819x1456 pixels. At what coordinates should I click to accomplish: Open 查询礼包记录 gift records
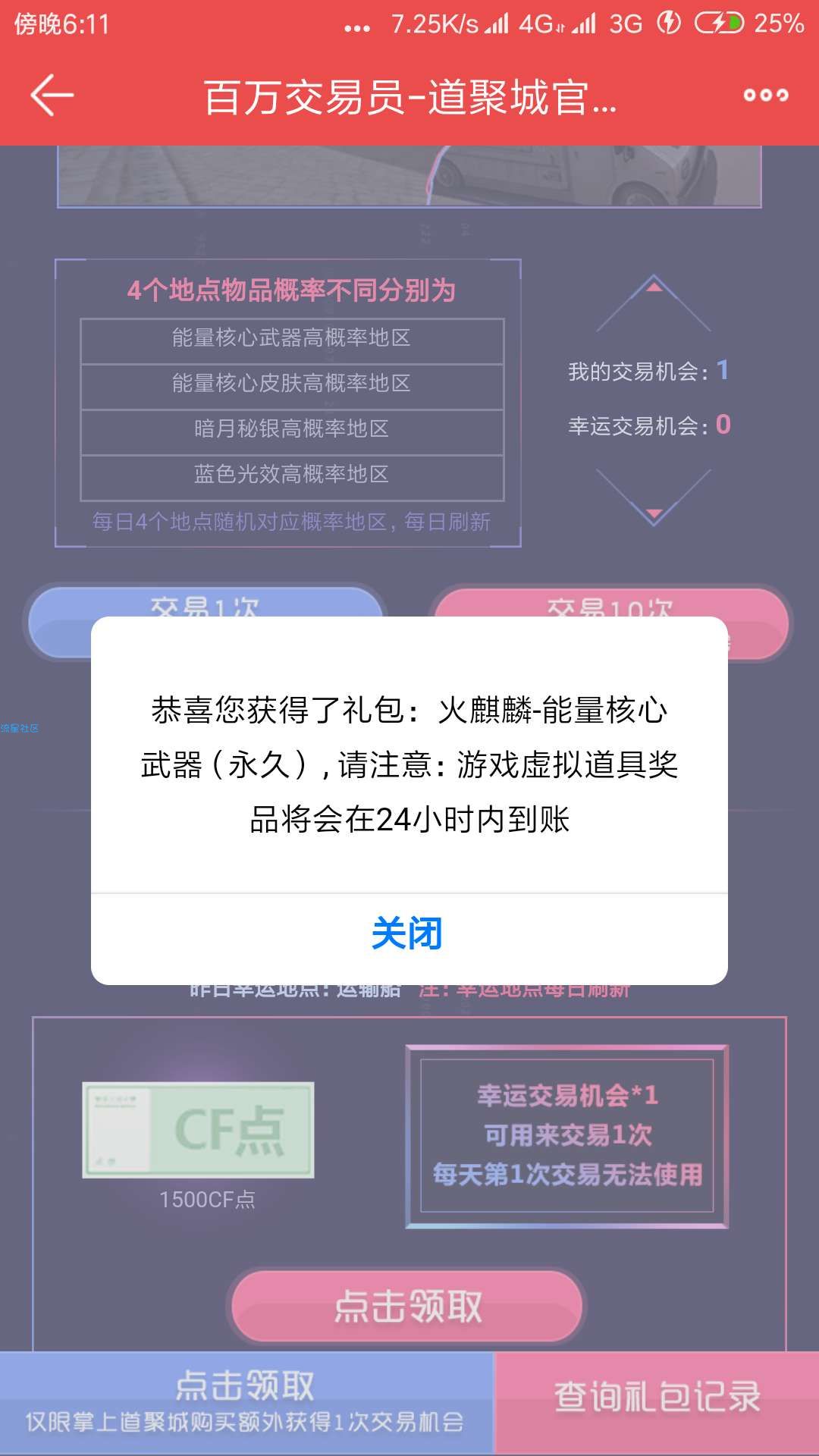tap(657, 1403)
